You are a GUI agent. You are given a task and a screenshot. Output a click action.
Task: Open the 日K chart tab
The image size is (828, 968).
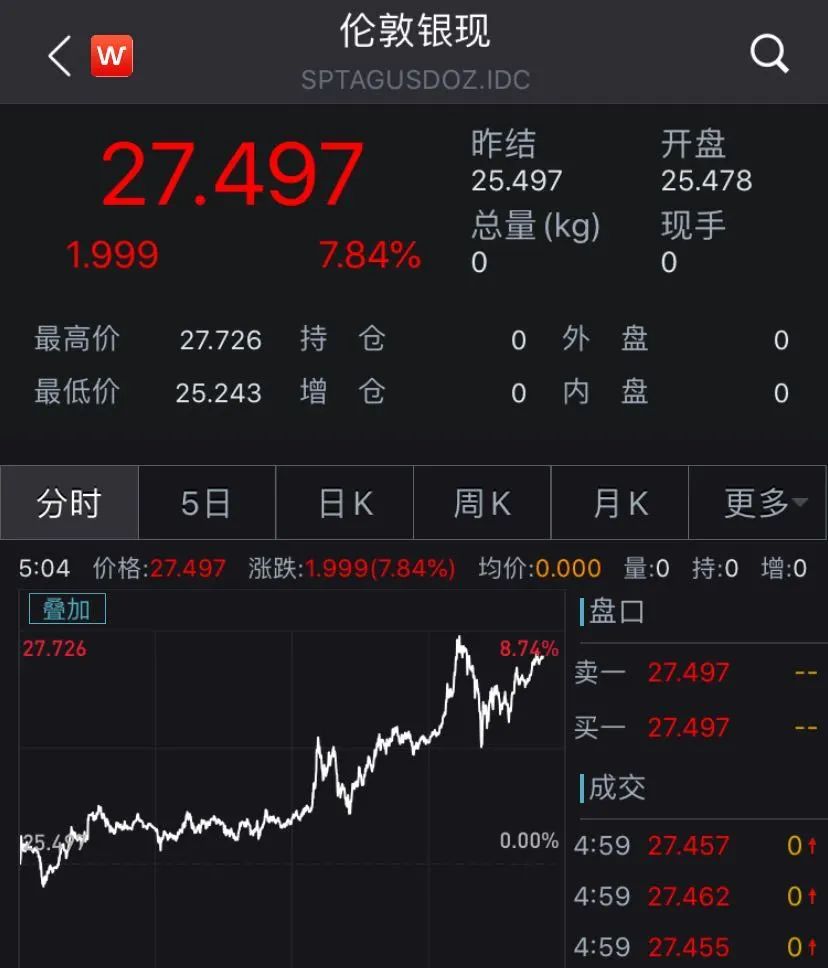point(345,503)
